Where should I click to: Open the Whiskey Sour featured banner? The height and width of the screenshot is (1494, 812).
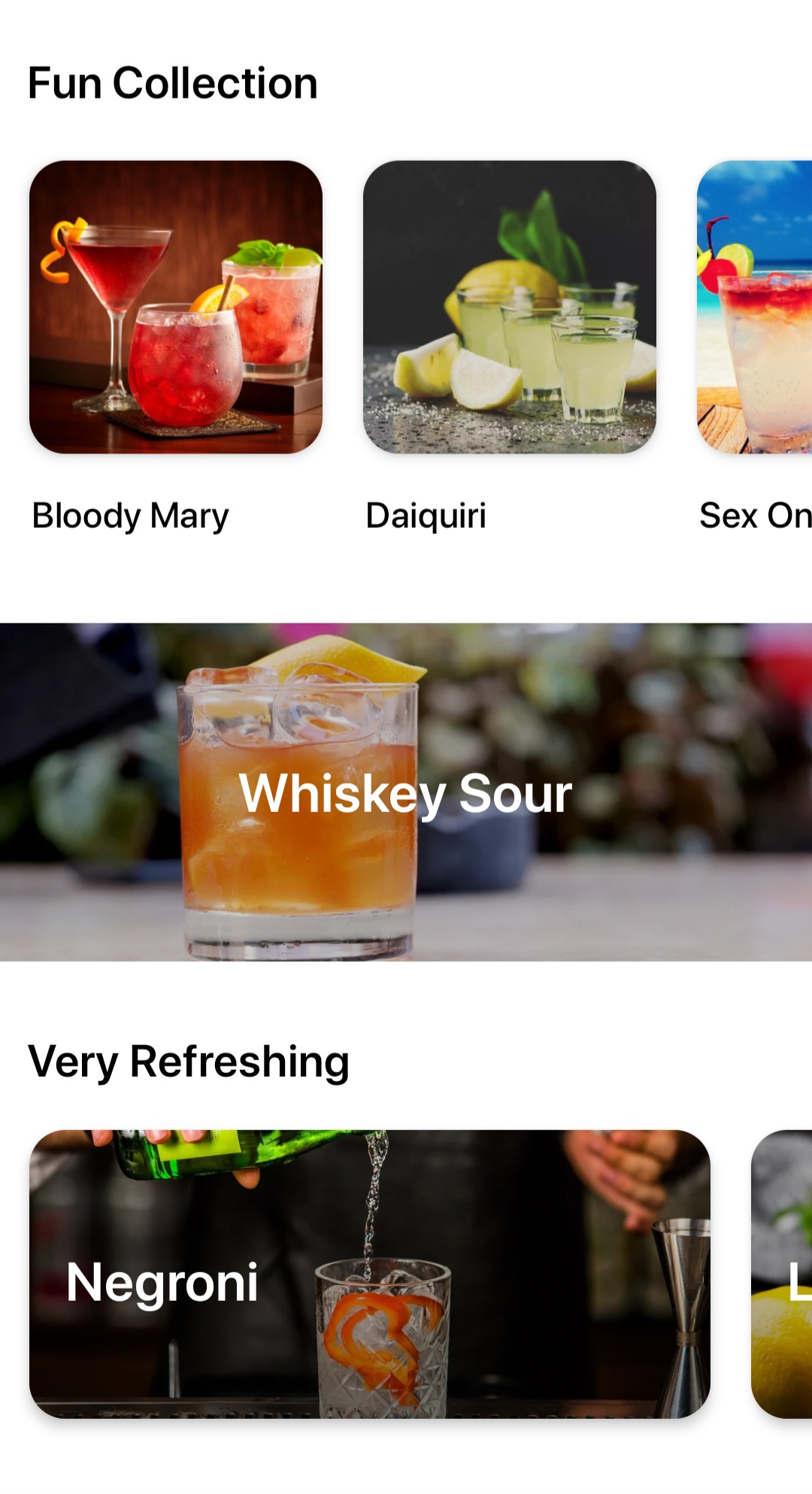[406, 793]
